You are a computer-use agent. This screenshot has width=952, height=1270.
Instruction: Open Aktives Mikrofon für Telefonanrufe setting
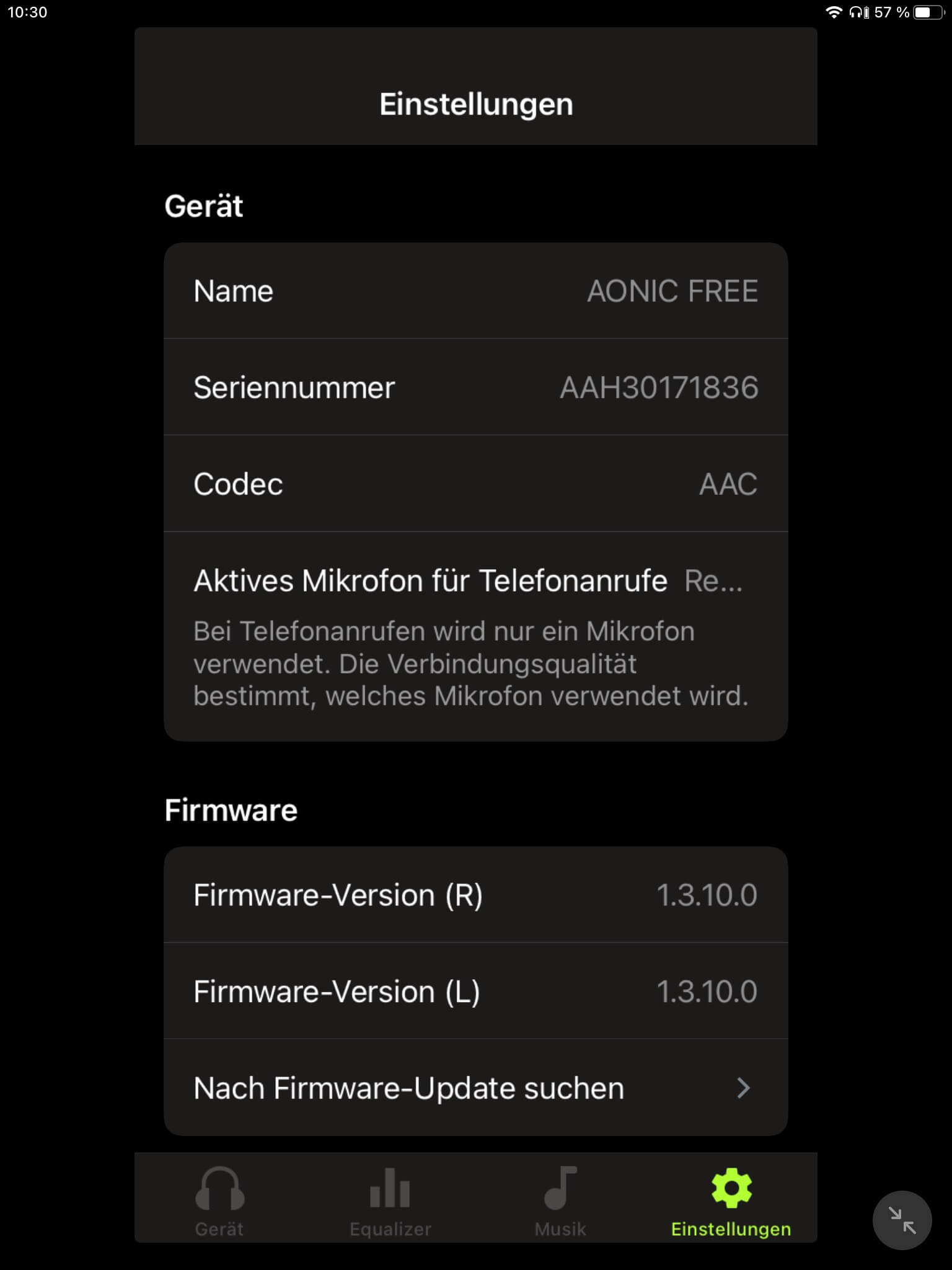475,581
